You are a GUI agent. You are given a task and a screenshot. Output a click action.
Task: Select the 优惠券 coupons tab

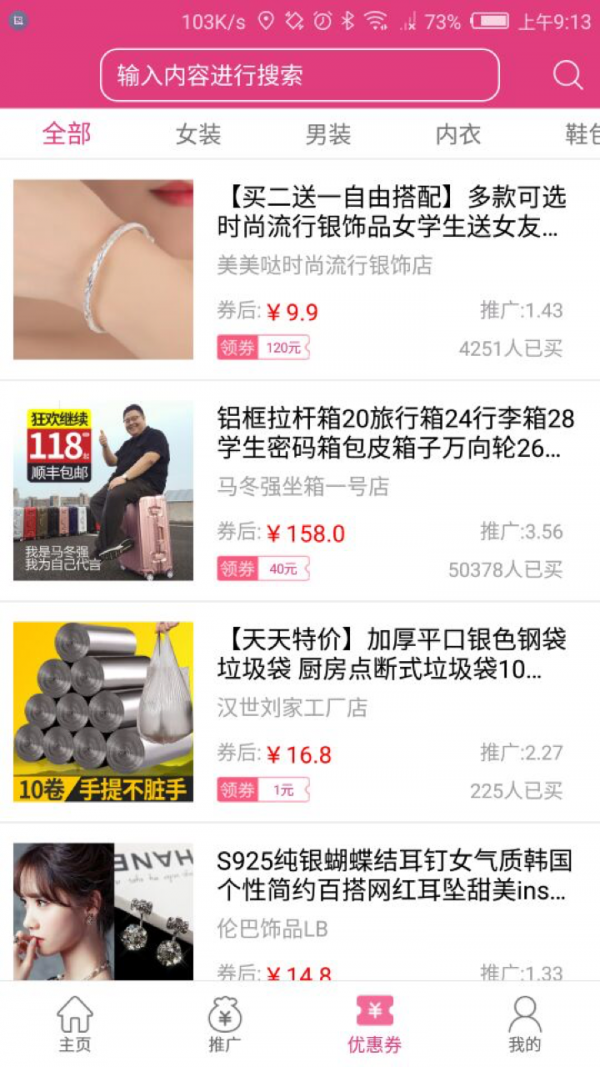coord(375,1025)
